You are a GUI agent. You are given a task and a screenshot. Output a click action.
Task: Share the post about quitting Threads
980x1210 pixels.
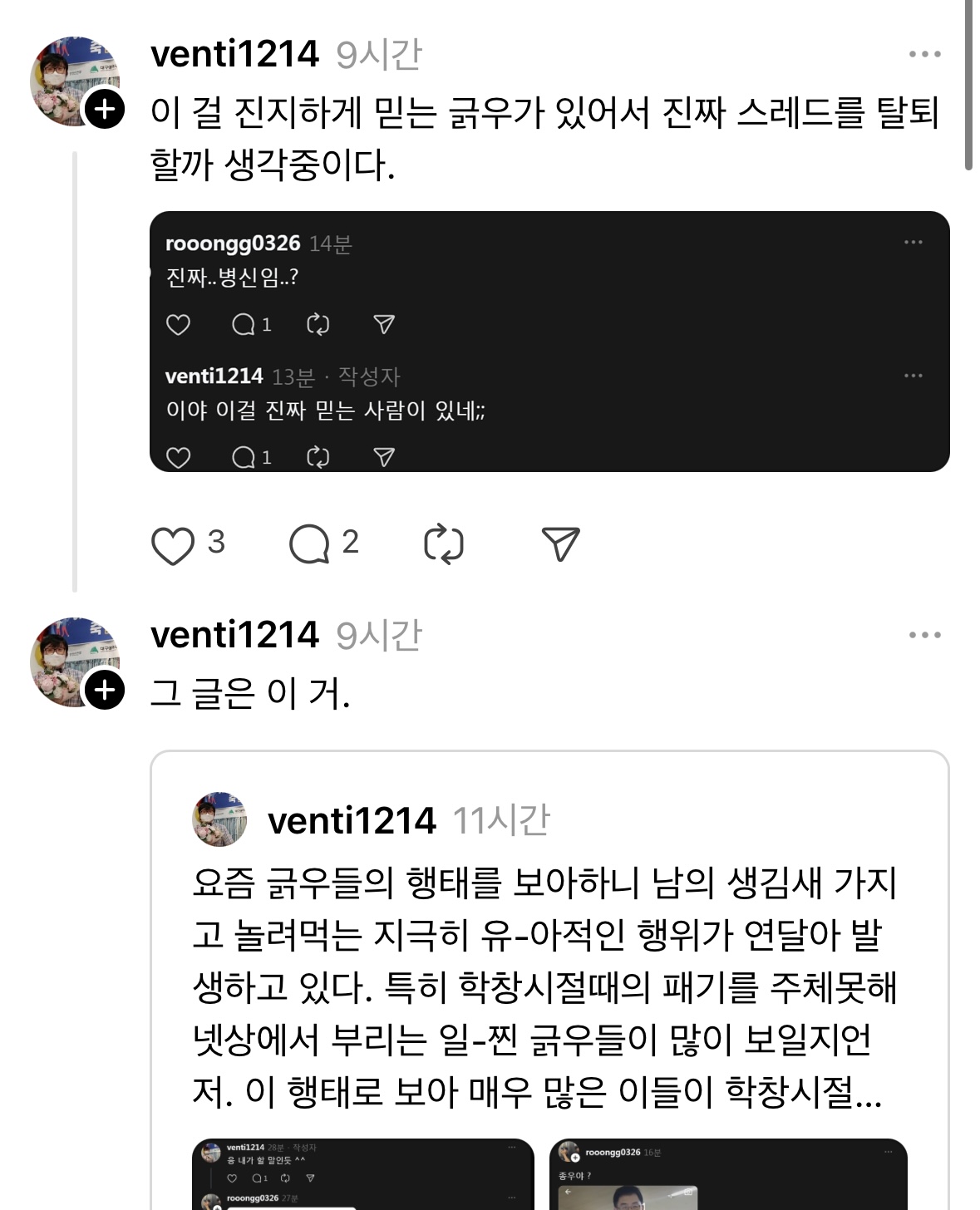(x=560, y=544)
